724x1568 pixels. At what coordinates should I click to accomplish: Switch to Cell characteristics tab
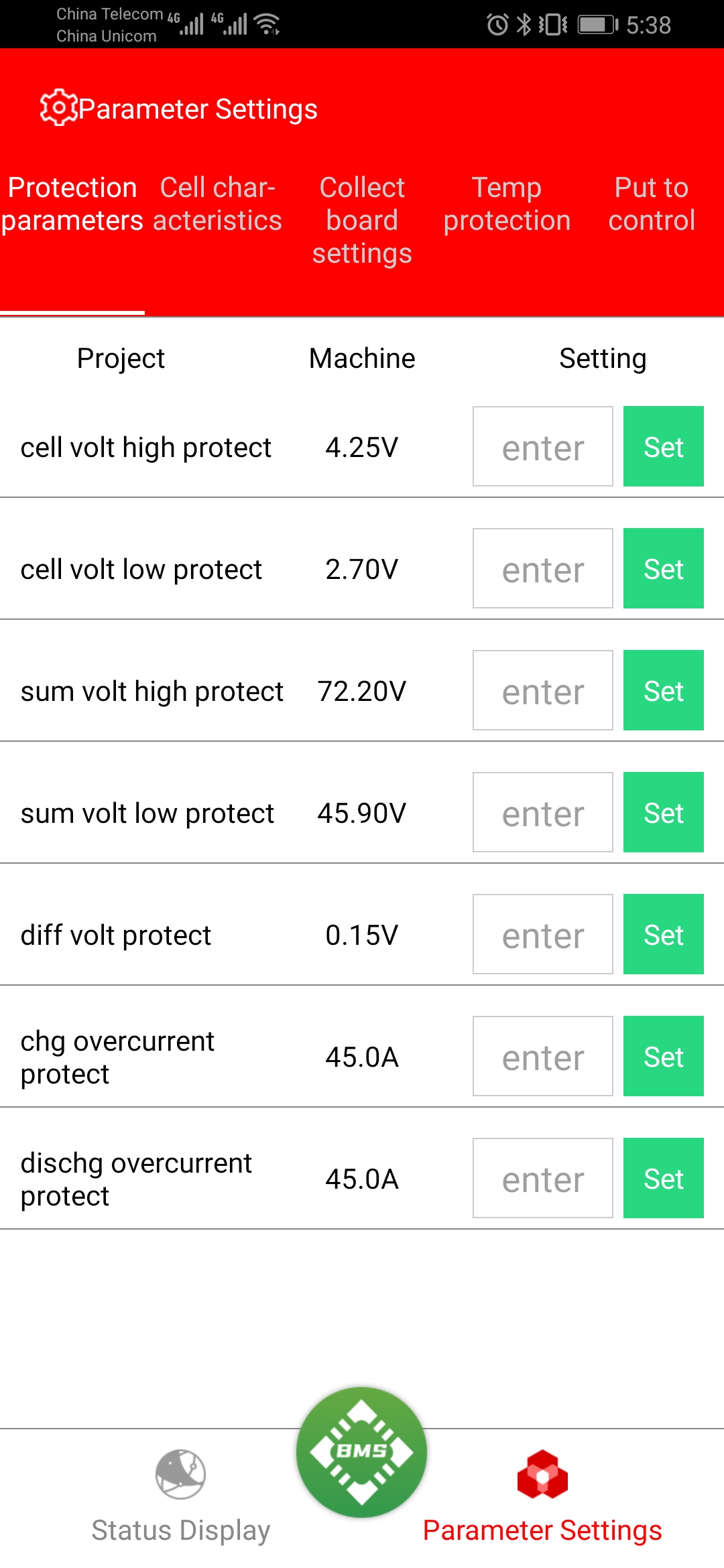point(217,204)
